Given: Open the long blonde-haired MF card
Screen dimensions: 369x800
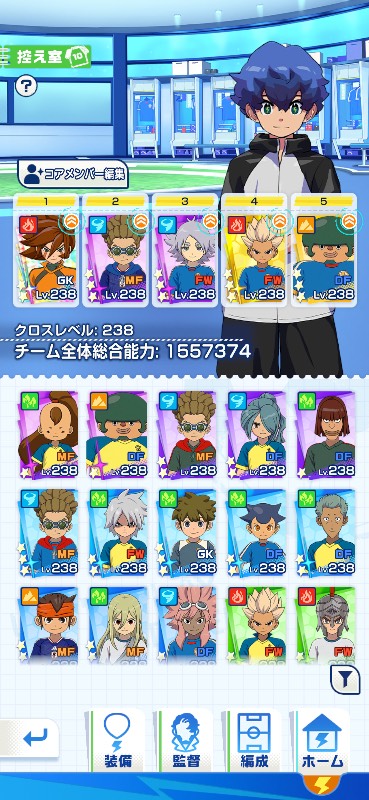Looking at the screenshot, I should (117, 625).
